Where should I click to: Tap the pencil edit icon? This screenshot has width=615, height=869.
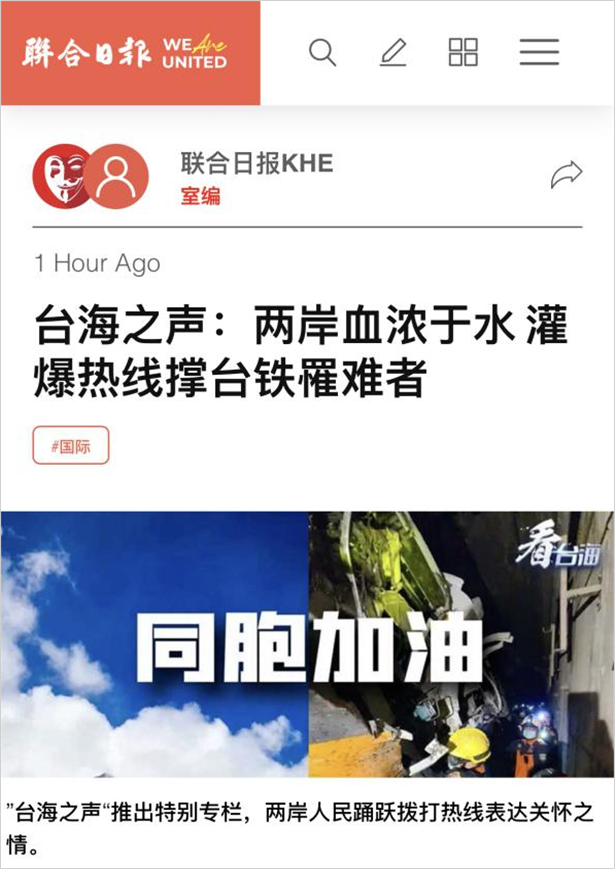click(393, 53)
